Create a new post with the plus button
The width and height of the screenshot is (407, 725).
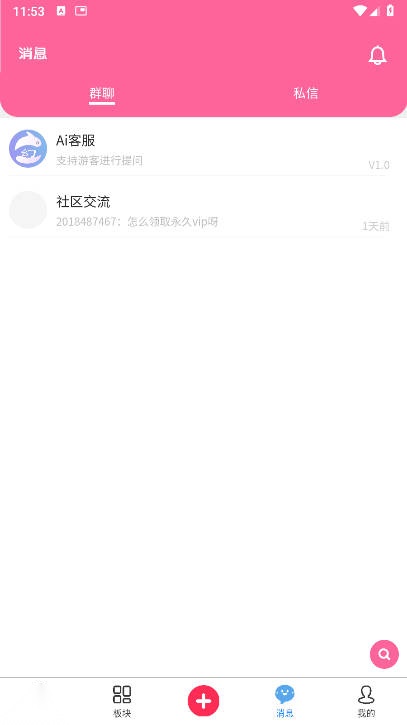(204, 700)
